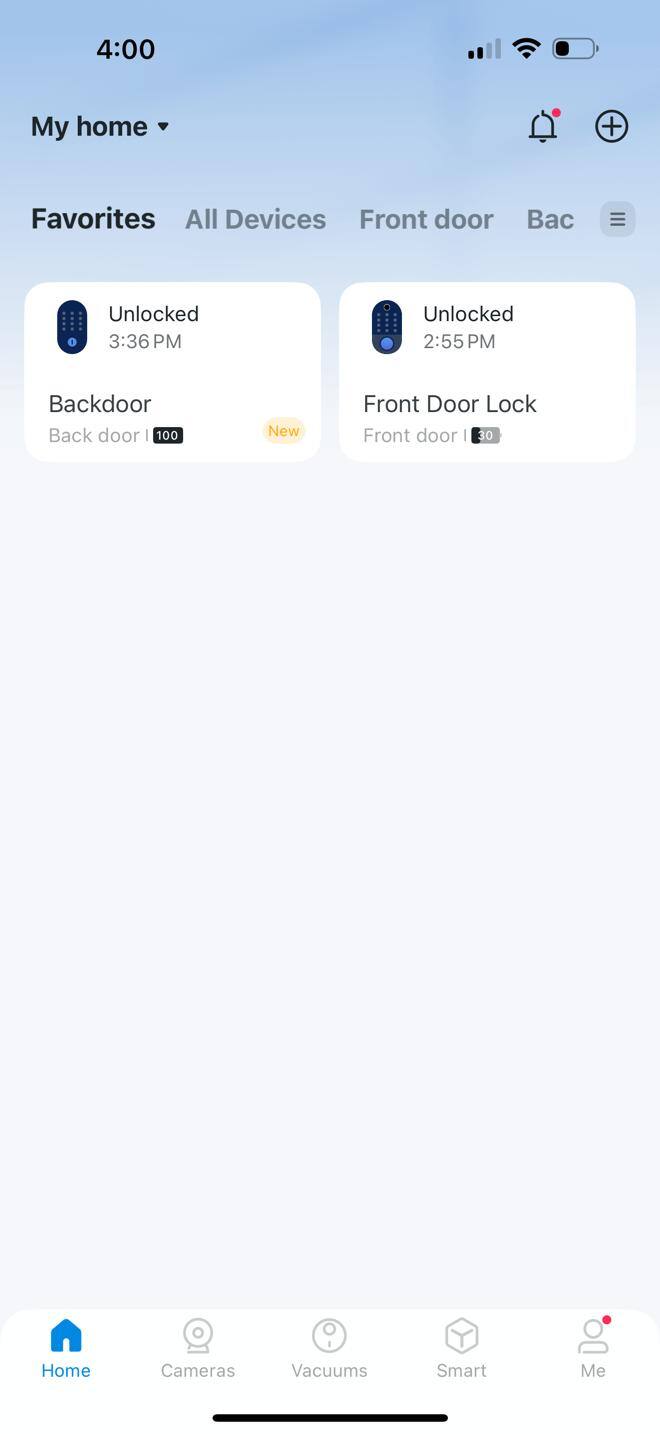
Task: Open the room list menu icon
Action: [617, 219]
